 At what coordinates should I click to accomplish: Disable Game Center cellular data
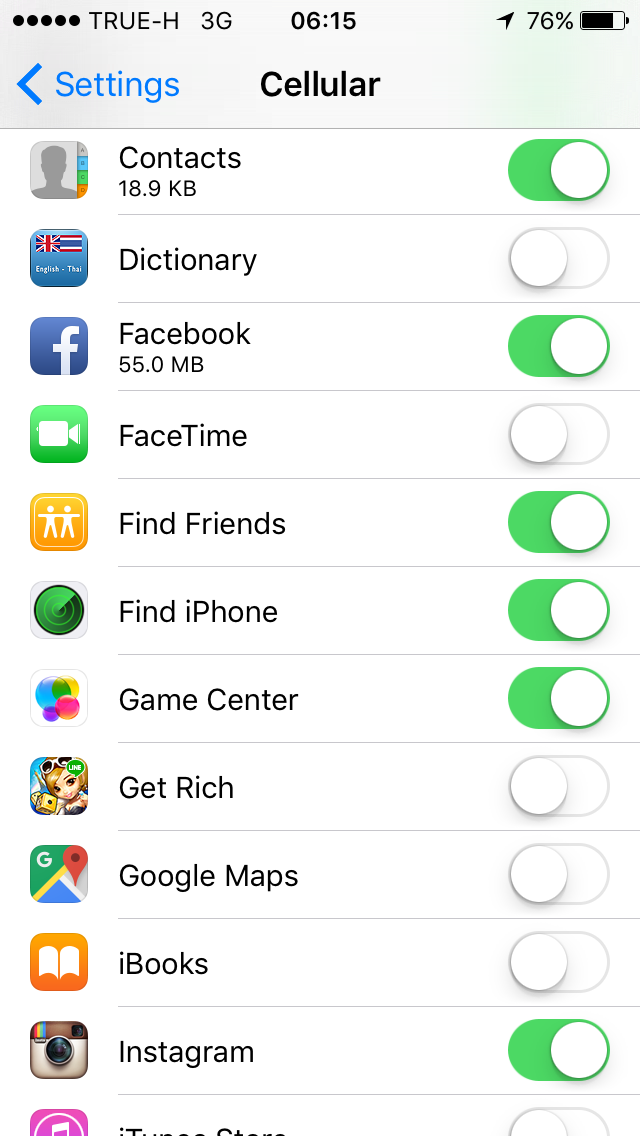coord(558,698)
